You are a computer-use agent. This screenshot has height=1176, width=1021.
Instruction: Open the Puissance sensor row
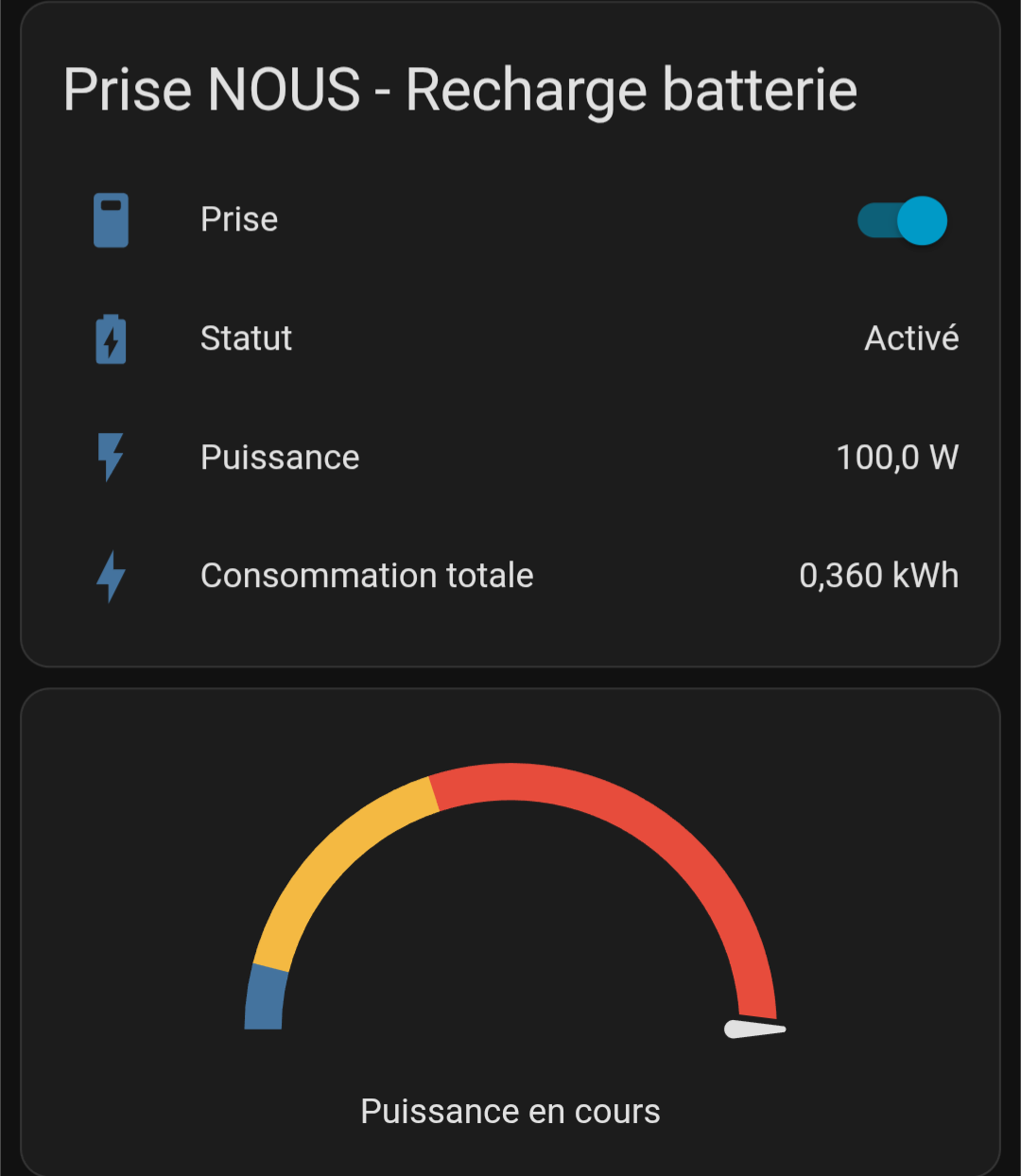click(x=280, y=458)
